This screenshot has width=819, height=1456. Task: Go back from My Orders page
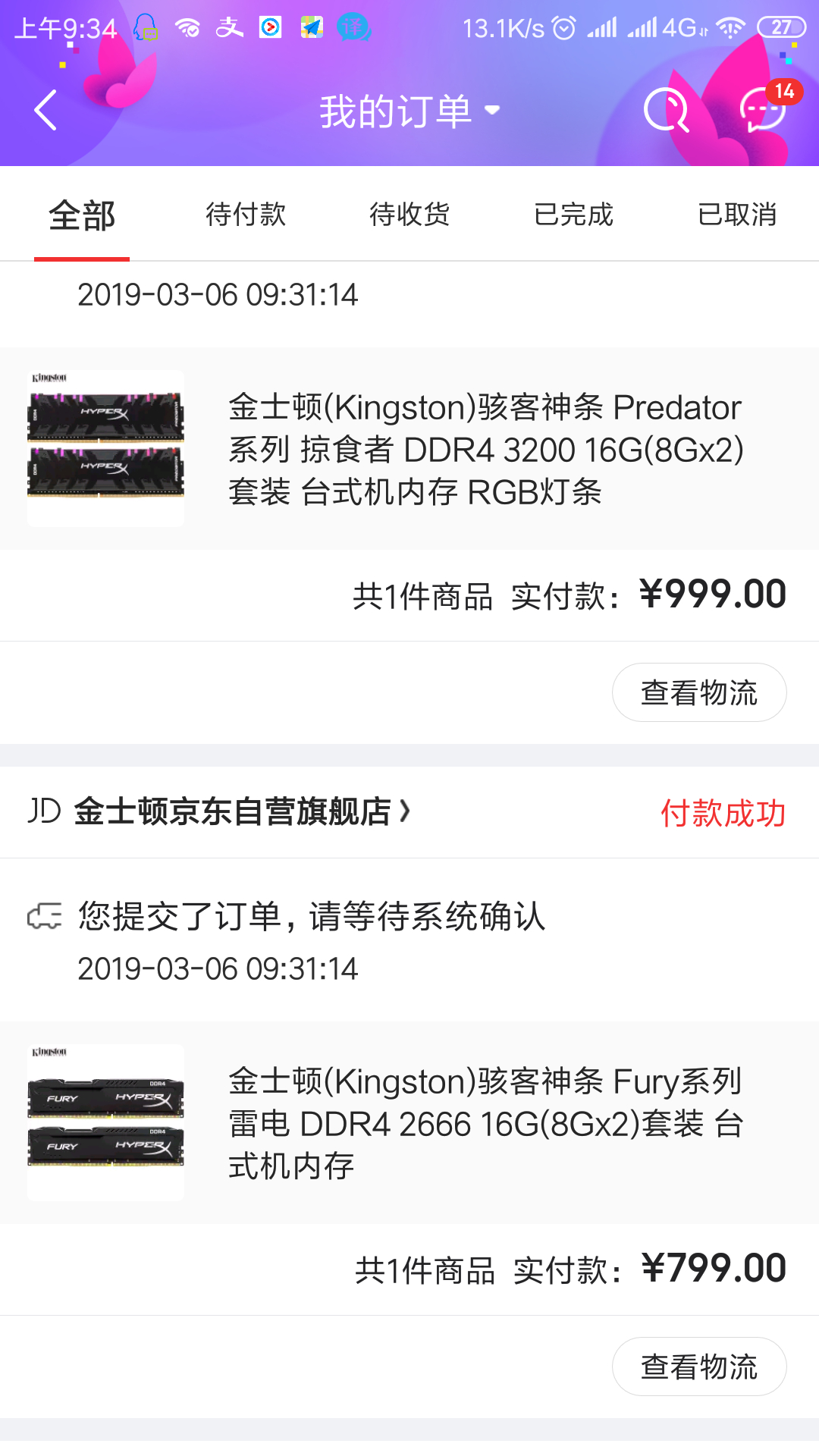click(x=45, y=111)
